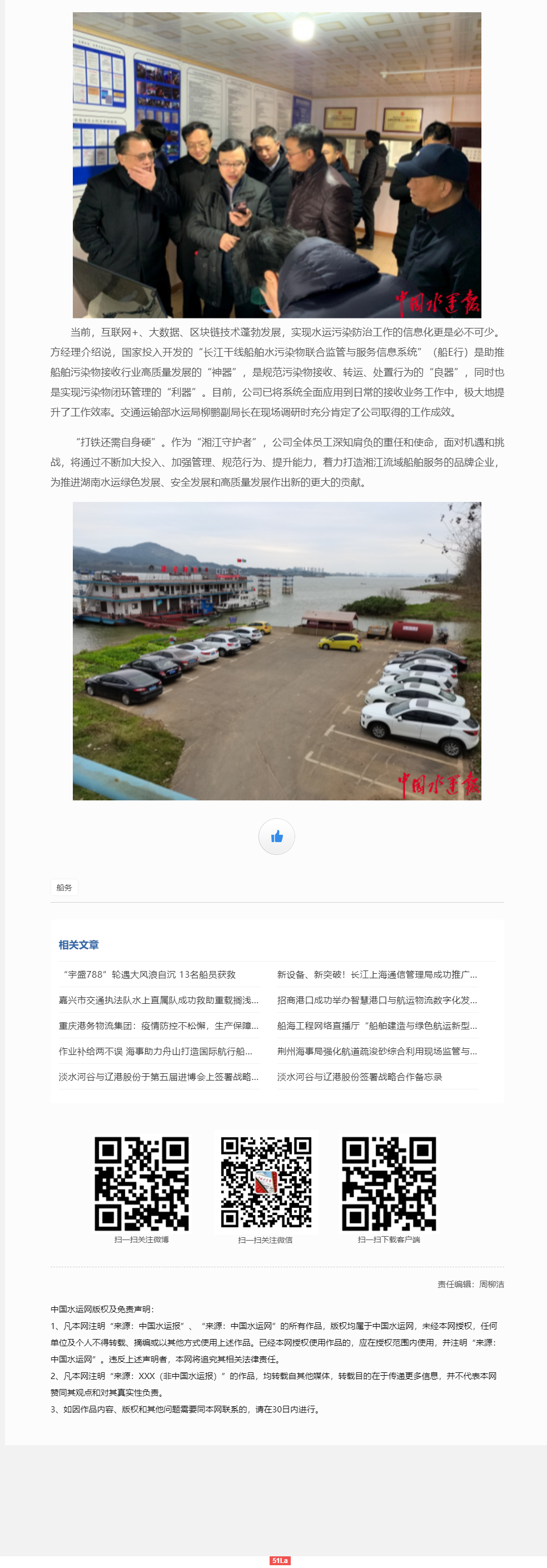Open 荆州海事局航道疏浚砂 article
547x1568 pixels.
click(x=377, y=1051)
